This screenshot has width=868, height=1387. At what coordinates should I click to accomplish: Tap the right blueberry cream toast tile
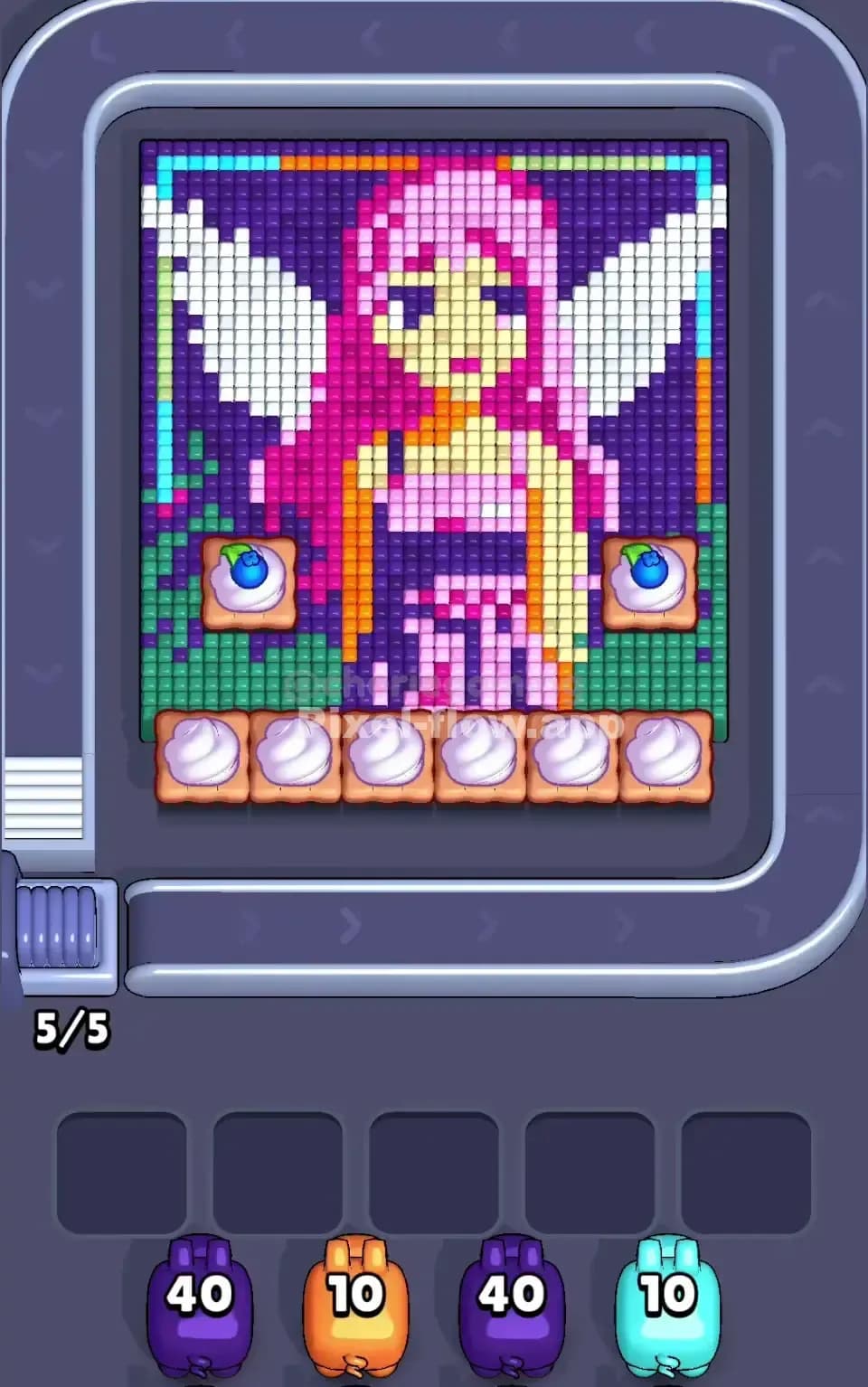(649, 583)
